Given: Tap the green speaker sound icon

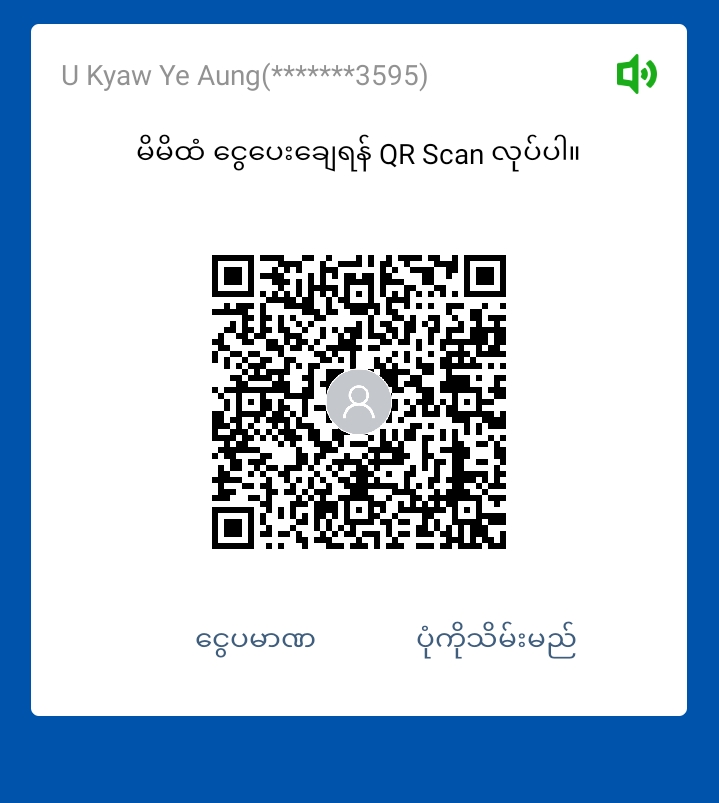Looking at the screenshot, I should tap(636, 74).
